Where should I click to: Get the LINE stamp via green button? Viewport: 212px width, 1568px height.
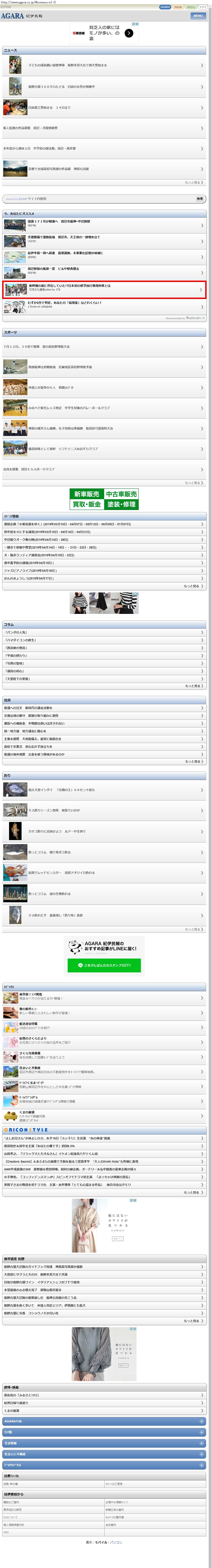pyautogui.click(x=104, y=965)
